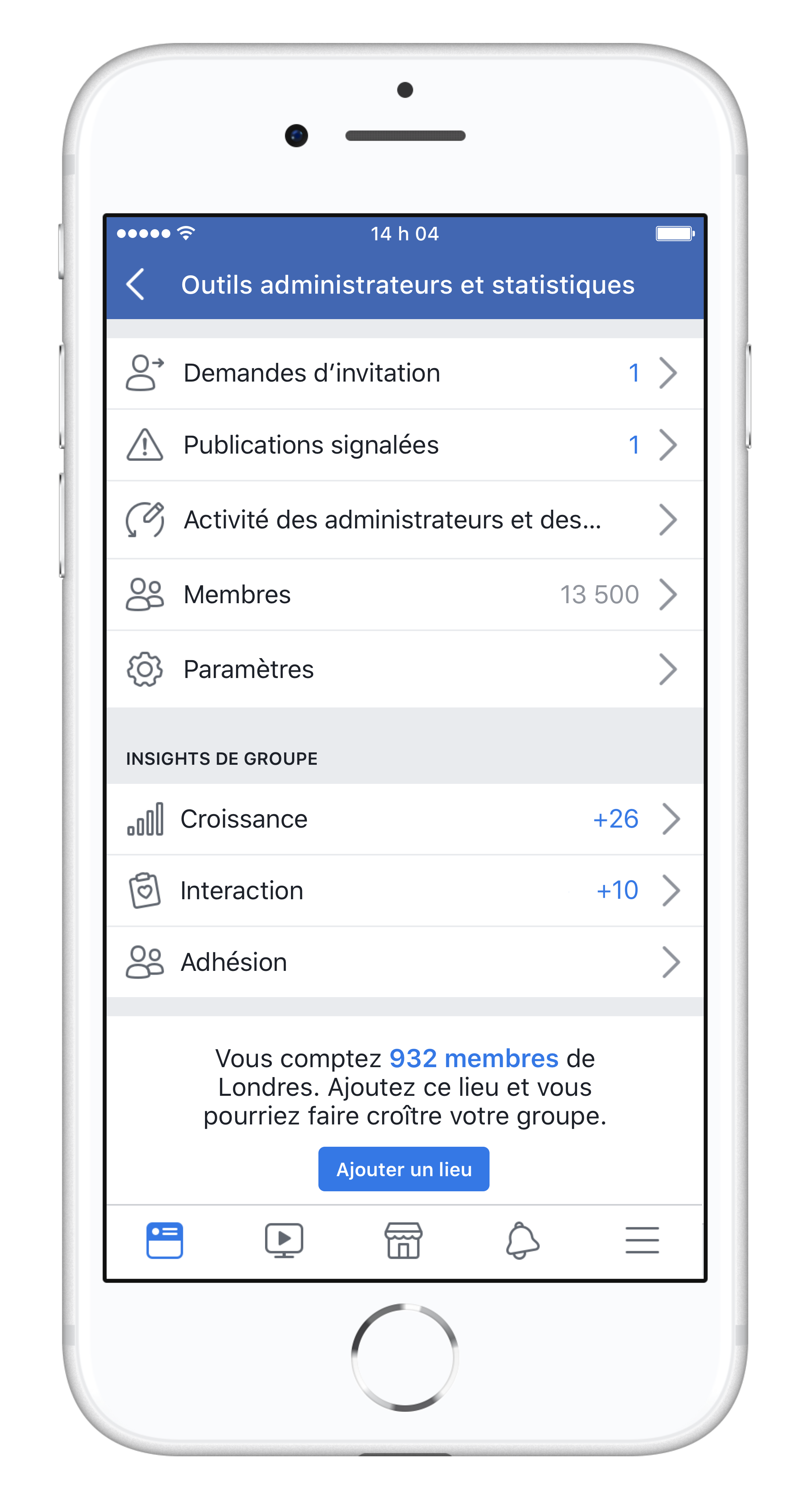
Task: Go back from admin tools page
Action: pyautogui.click(x=136, y=284)
